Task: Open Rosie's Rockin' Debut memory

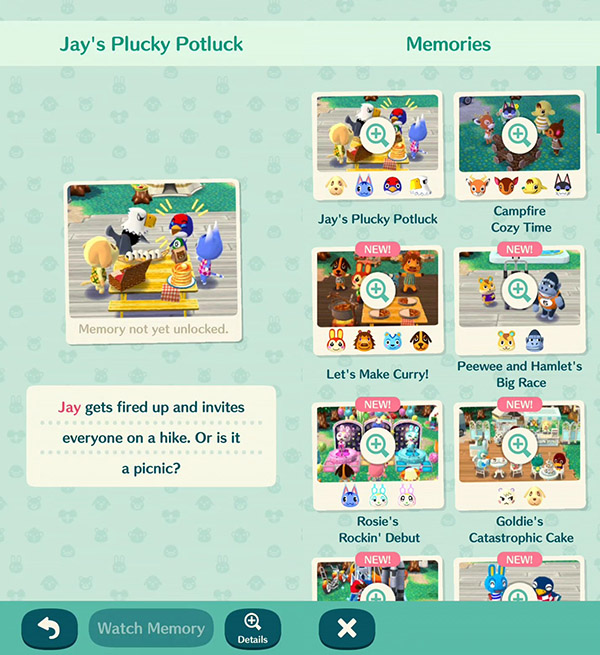Action: coord(377,444)
